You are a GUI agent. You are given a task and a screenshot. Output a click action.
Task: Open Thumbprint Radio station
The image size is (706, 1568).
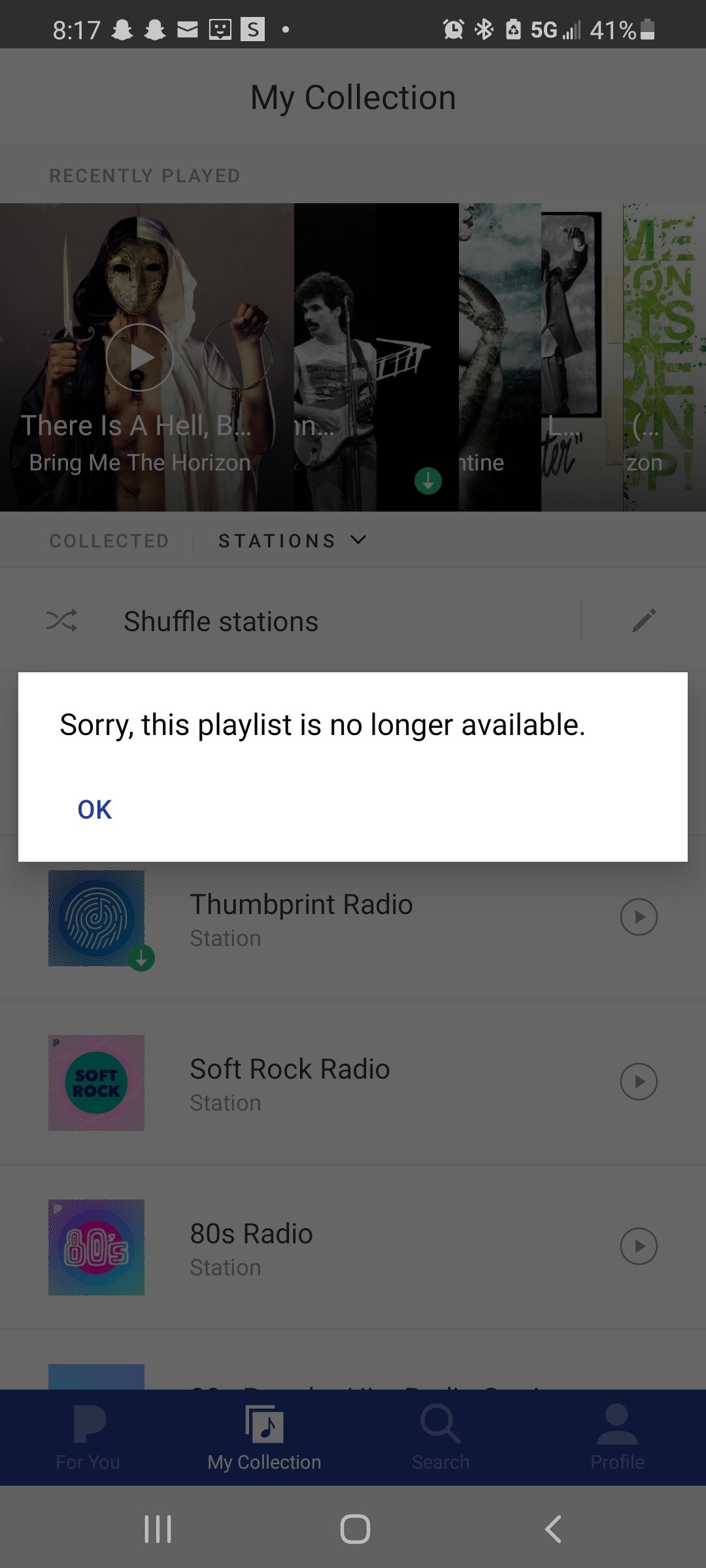click(x=301, y=918)
